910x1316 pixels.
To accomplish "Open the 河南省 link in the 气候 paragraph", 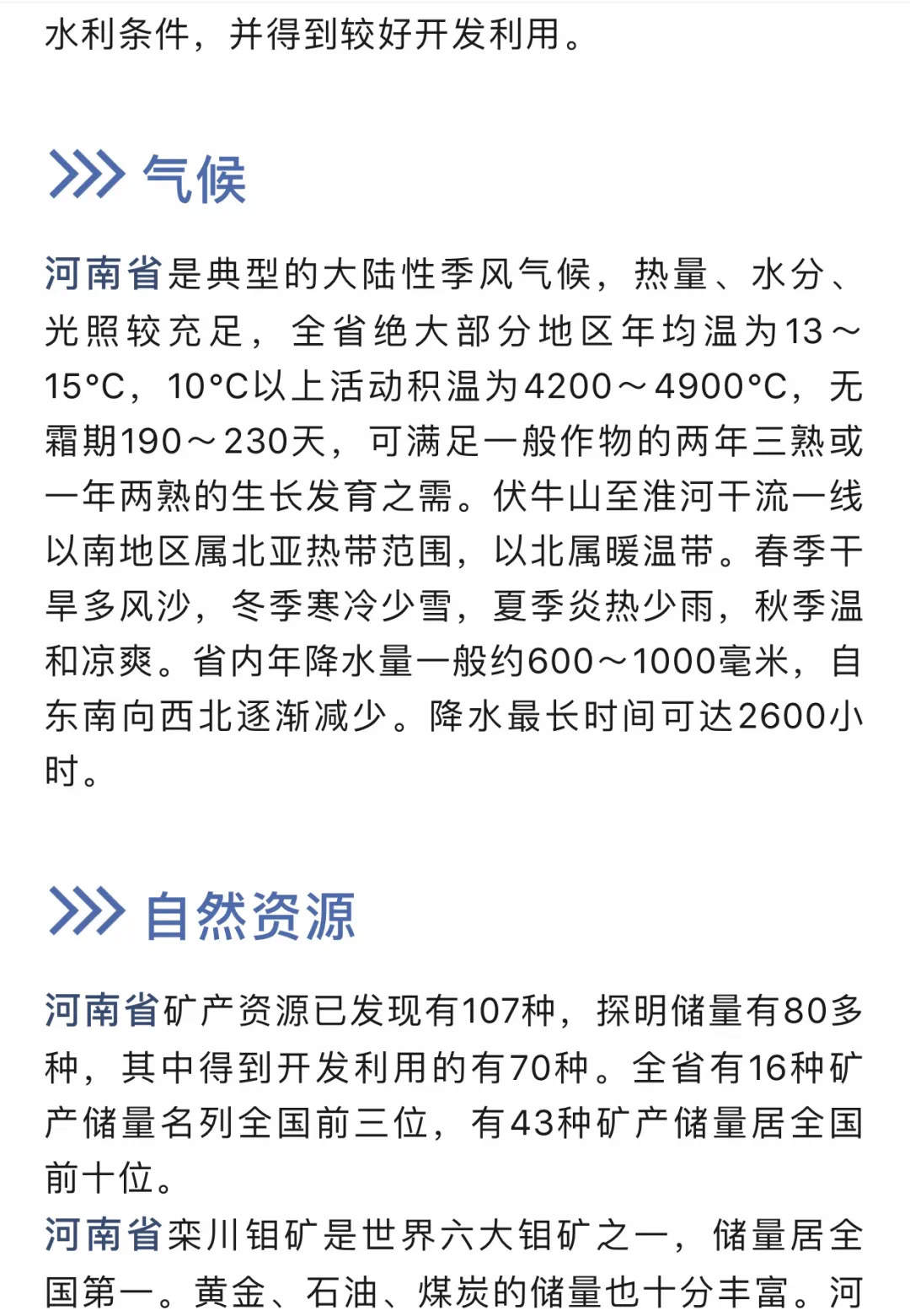I will click(103, 274).
